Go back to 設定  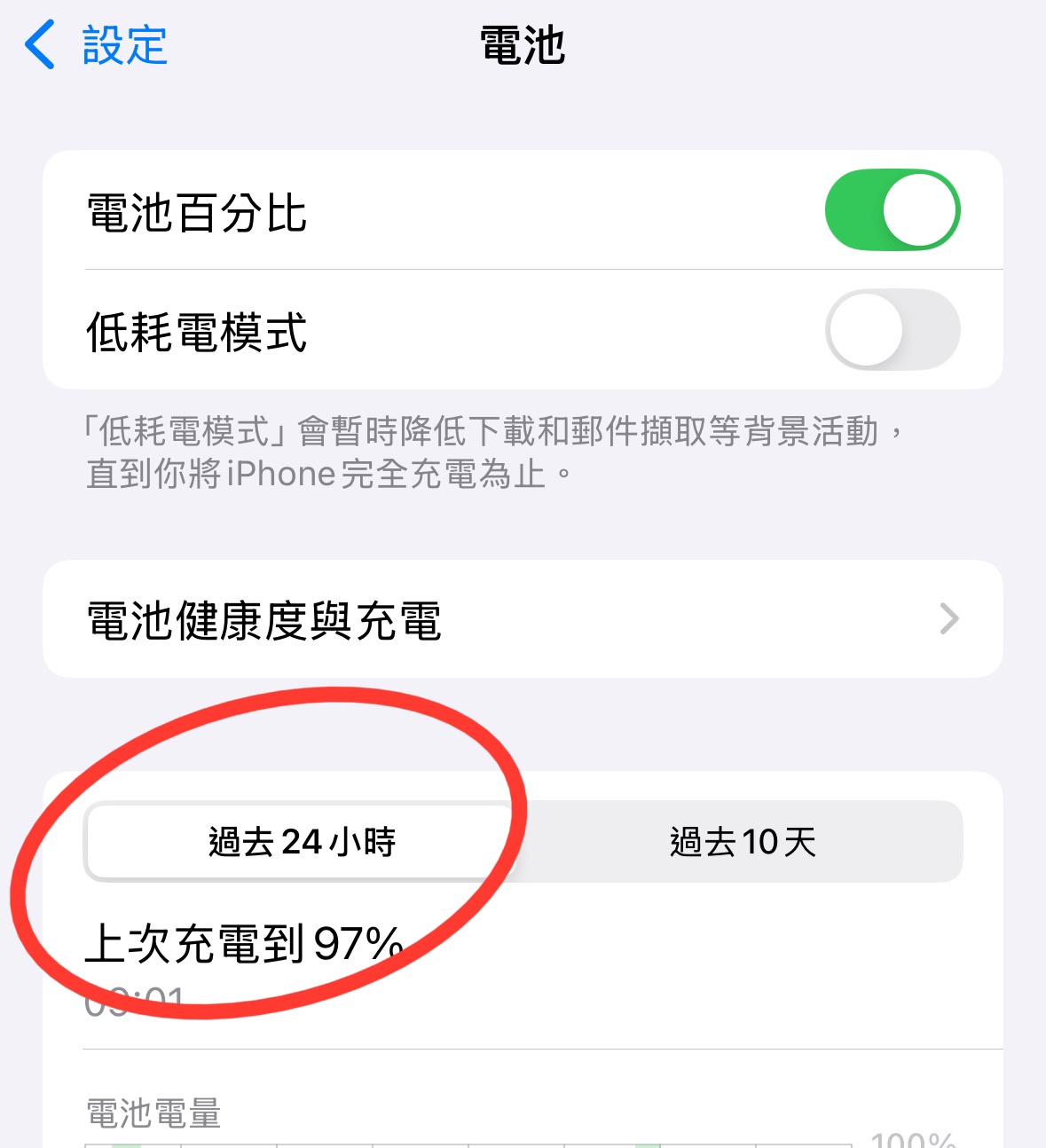pyautogui.click(x=96, y=45)
